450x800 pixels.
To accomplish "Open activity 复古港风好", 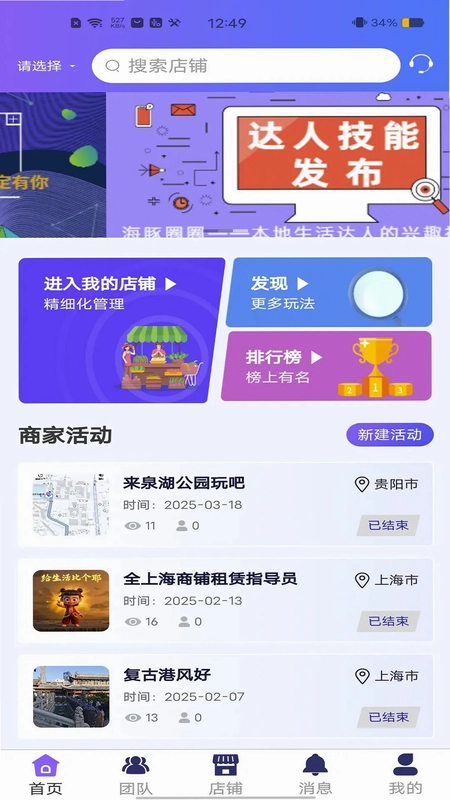I will (225, 696).
